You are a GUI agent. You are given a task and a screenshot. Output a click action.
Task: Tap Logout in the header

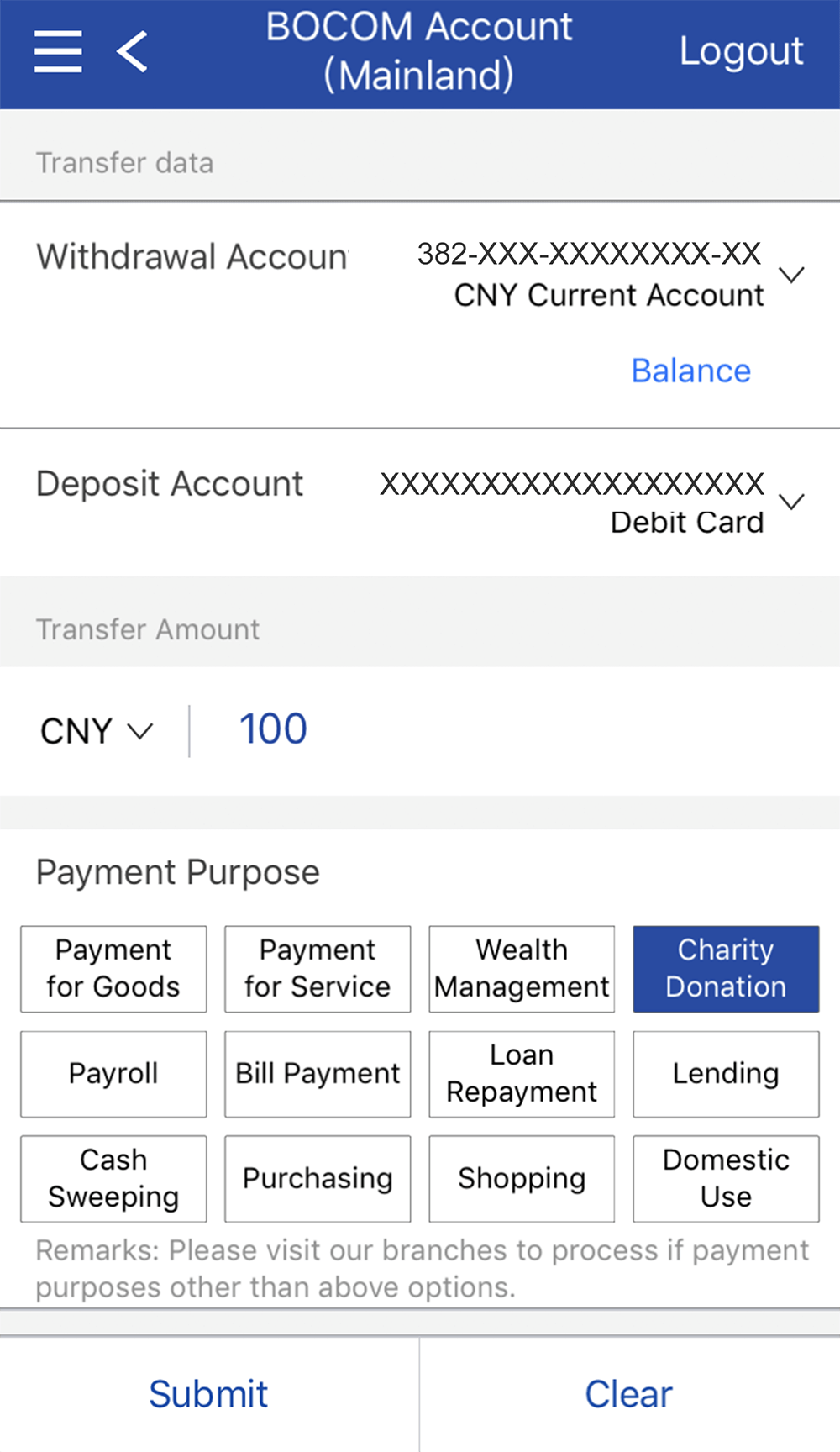[x=741, y=51]
